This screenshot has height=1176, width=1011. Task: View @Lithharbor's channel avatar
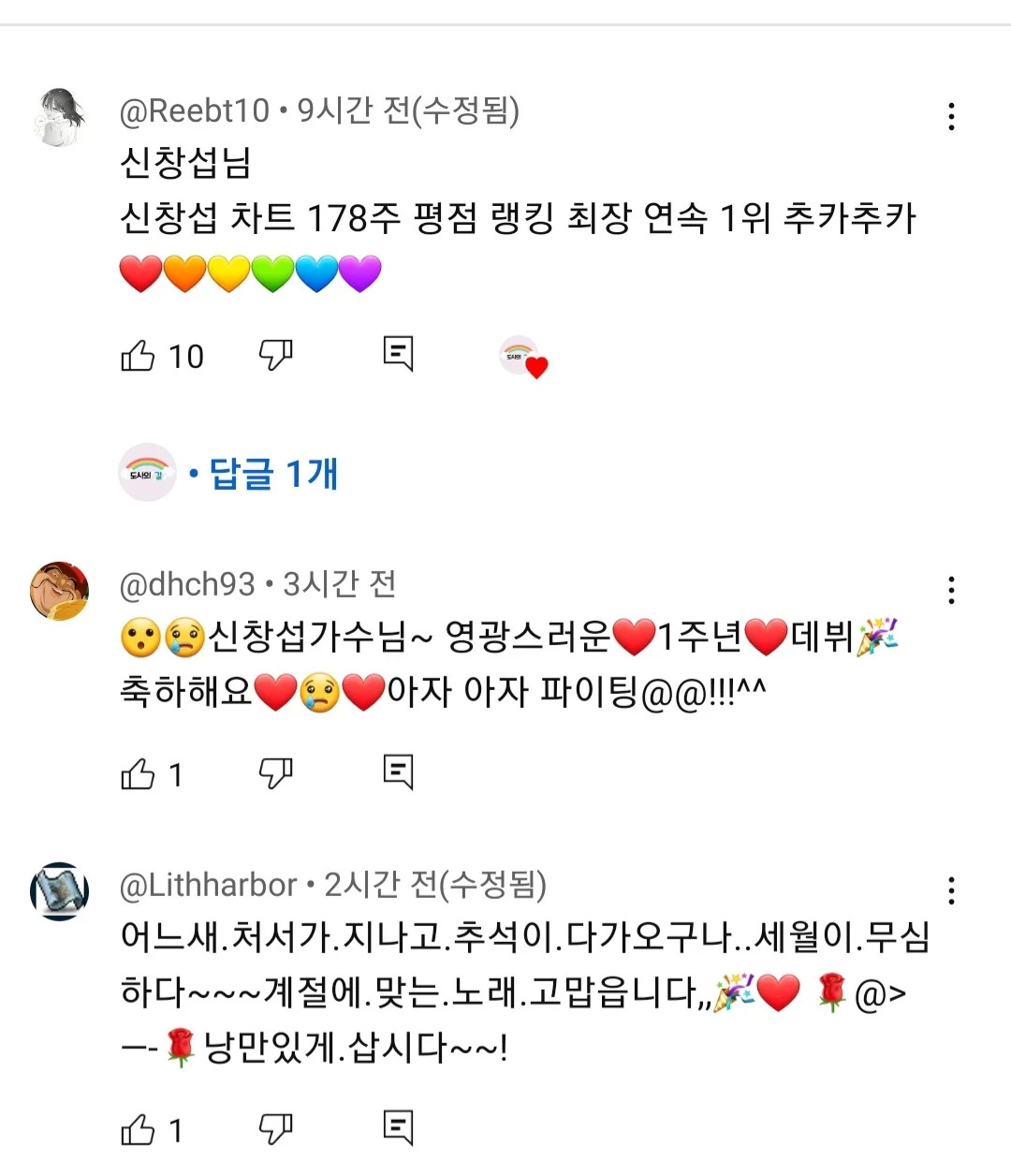pyautogui.click(x=60, y=891)
